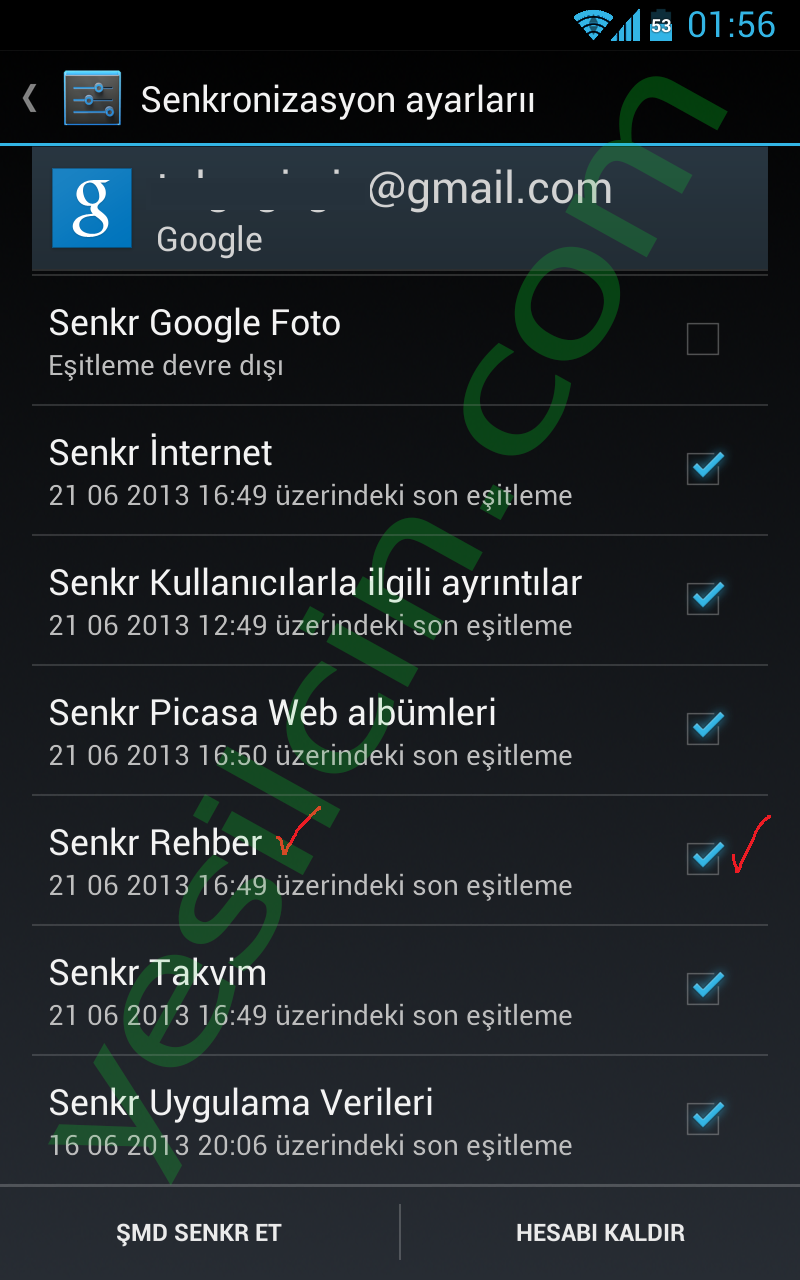Uncheck Senkr İnternet sync
Image resolution: width=800 pixels, height=1280 pixels.
tap(703, 468)
